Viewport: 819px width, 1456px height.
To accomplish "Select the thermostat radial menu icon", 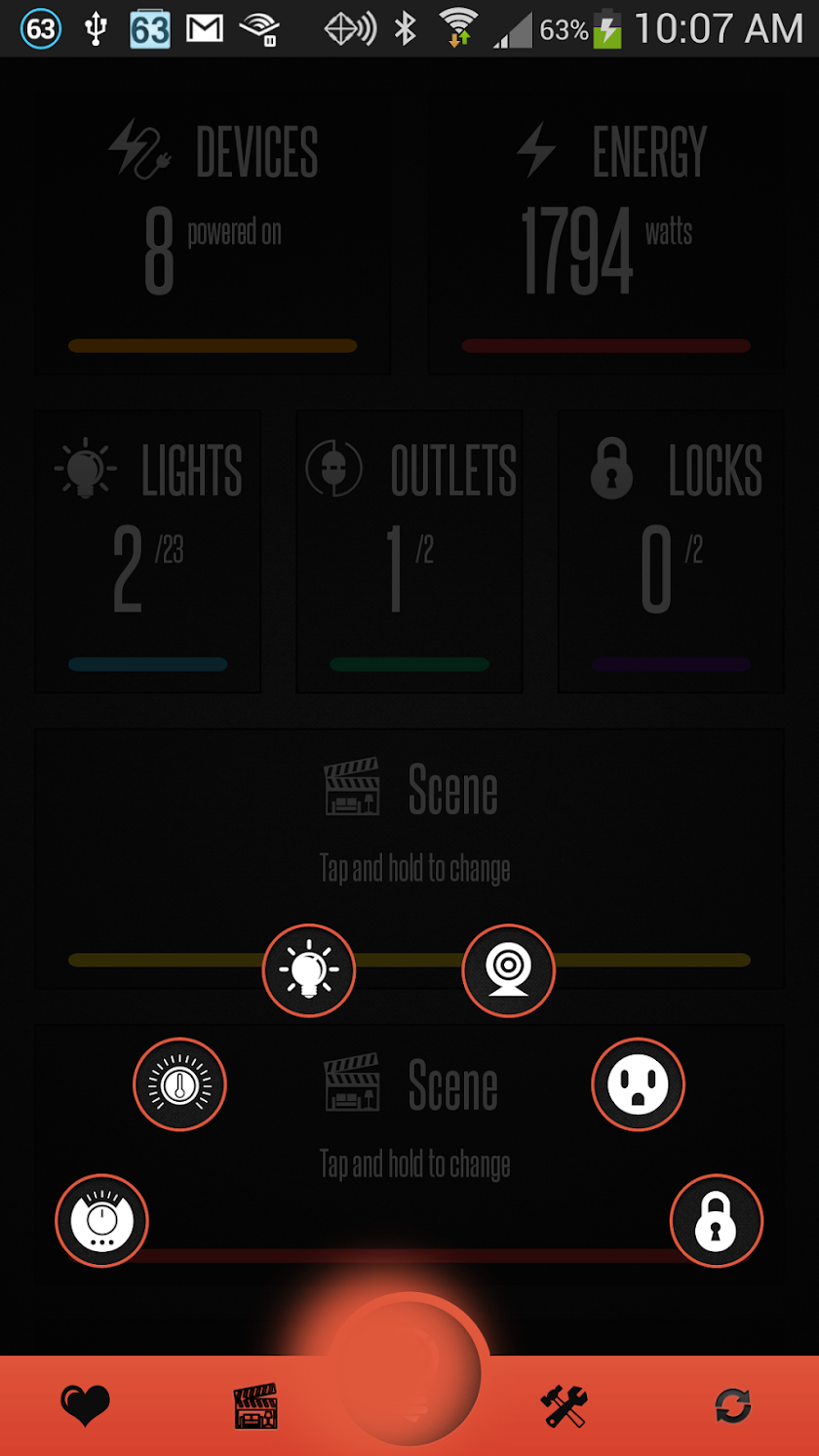I will [x=179, y=1084].
